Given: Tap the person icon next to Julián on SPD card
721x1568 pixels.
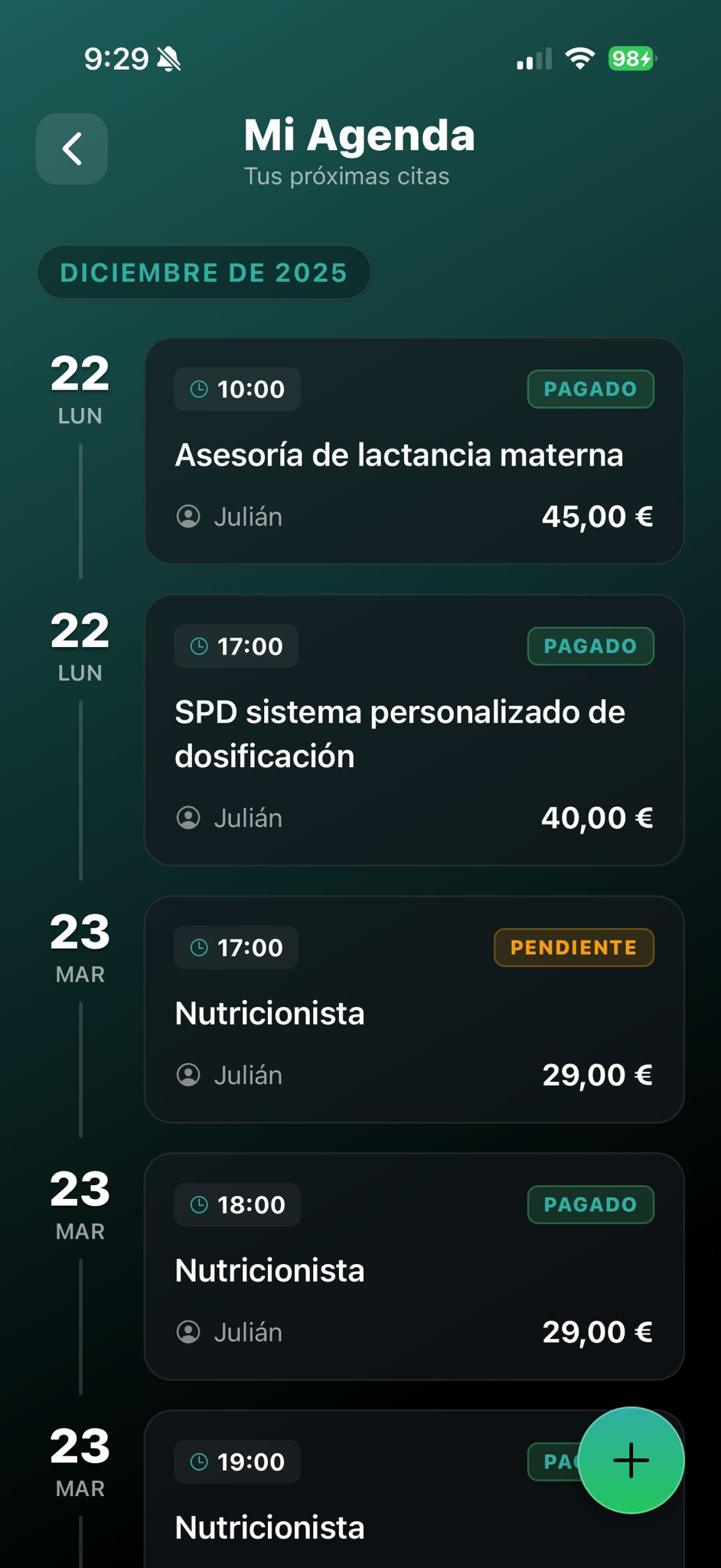Looking at the screenshot, I should coord(188,818).
